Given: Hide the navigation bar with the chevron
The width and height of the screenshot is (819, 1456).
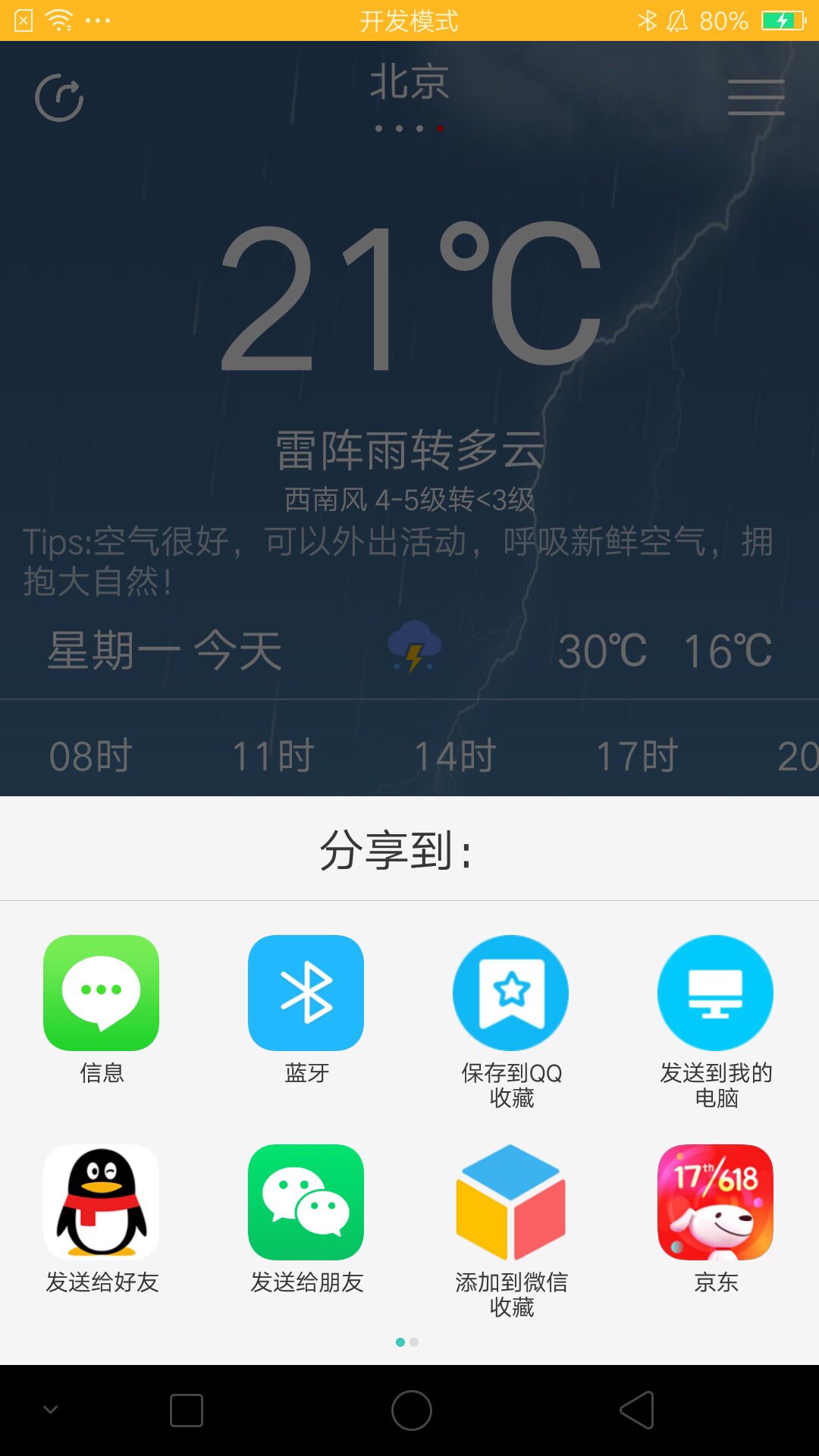Looking at the screenshot, I should (x=51, y=1410).
